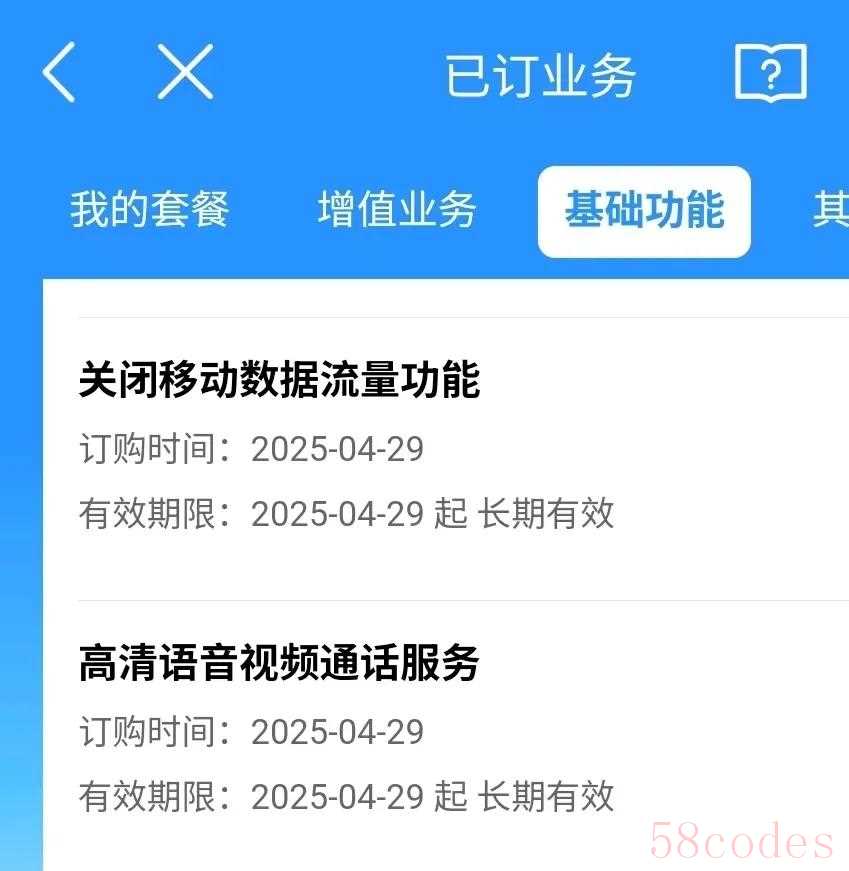The height and width of the screenshot is (871, 849).
Task: Close the 已订业务 page
Action: [x=185, y=73]
